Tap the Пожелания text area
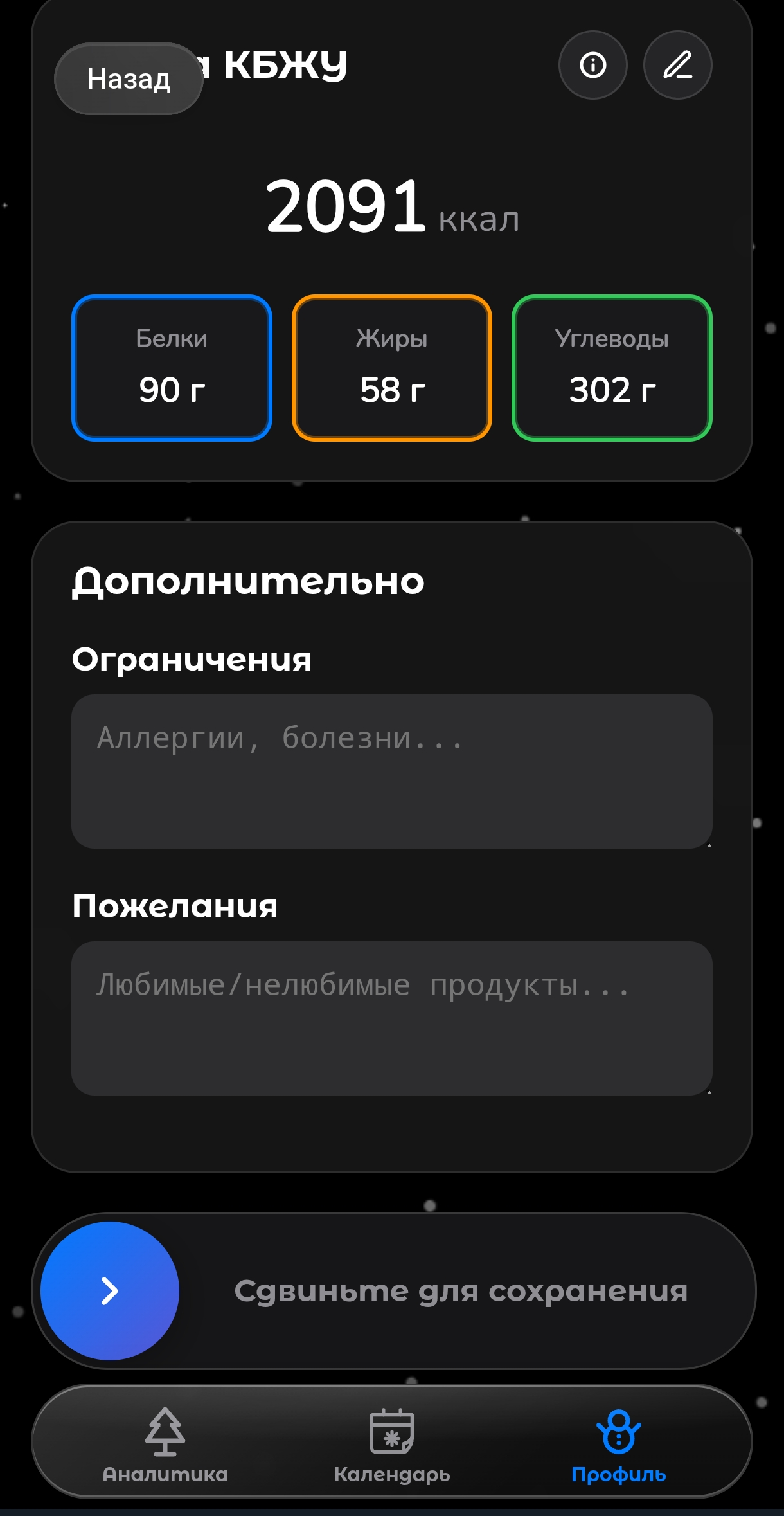Viewport: 784px width, 1516px height. pos(392,1016)
